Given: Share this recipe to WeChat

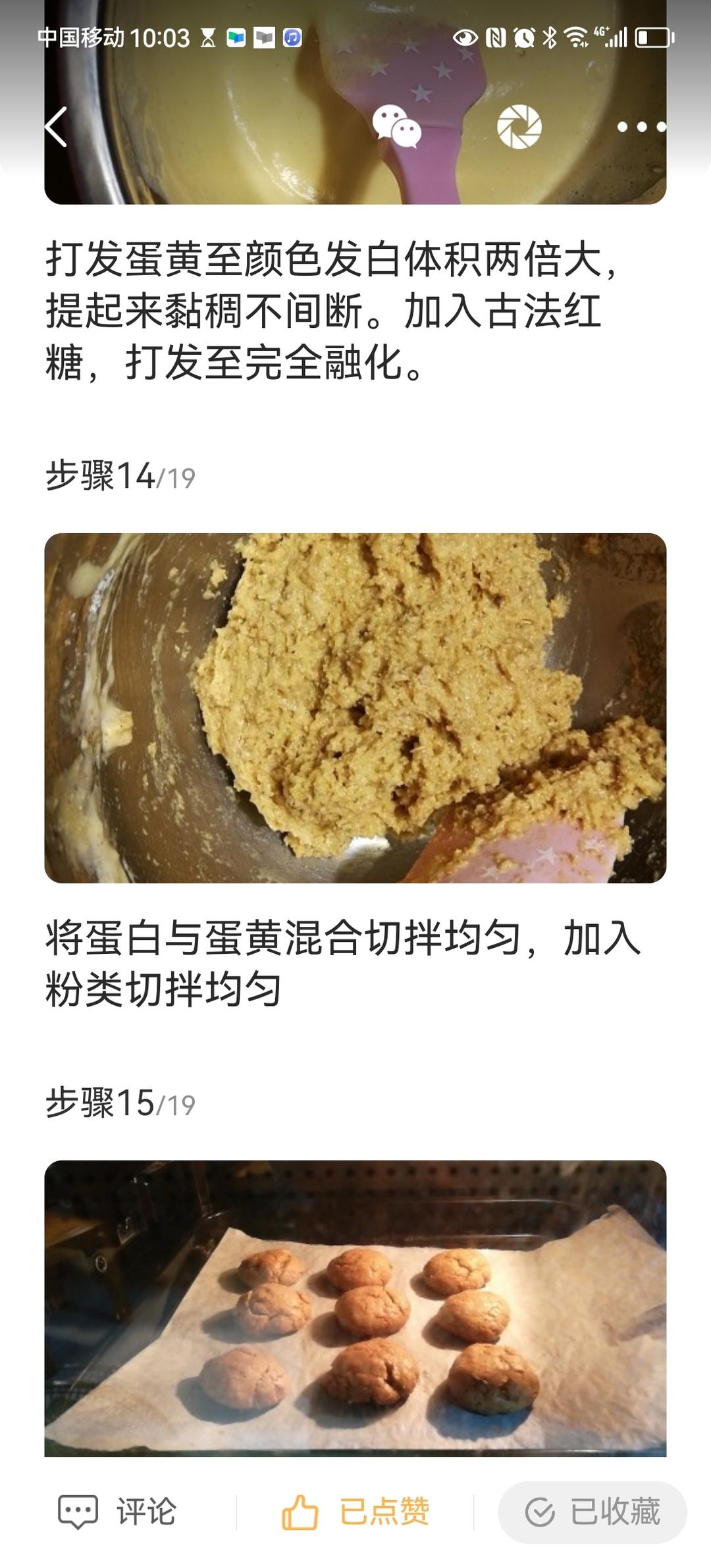Looking at the screenshot, I should tap(396, 126).
